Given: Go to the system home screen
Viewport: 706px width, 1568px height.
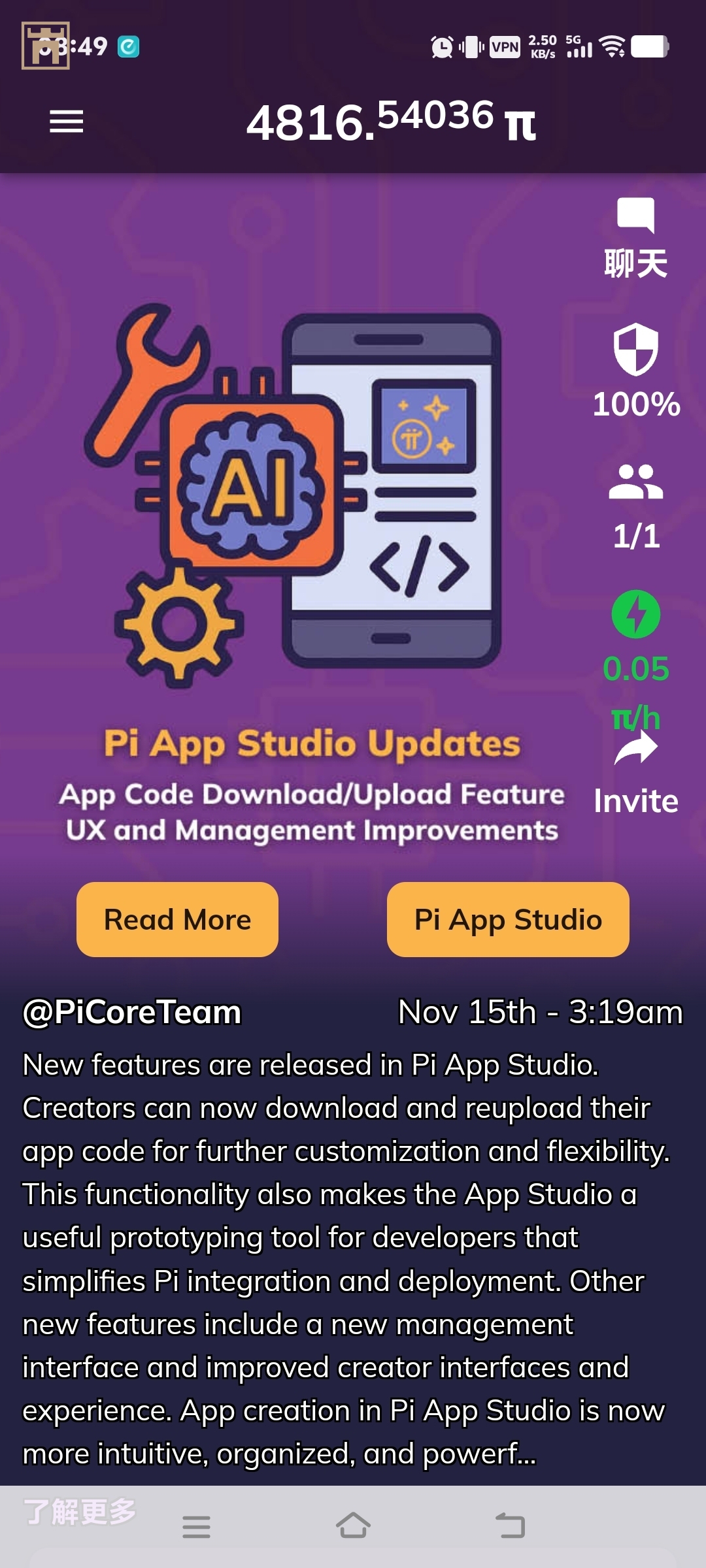Looking at the screenshot, I should coord(353,1526).
